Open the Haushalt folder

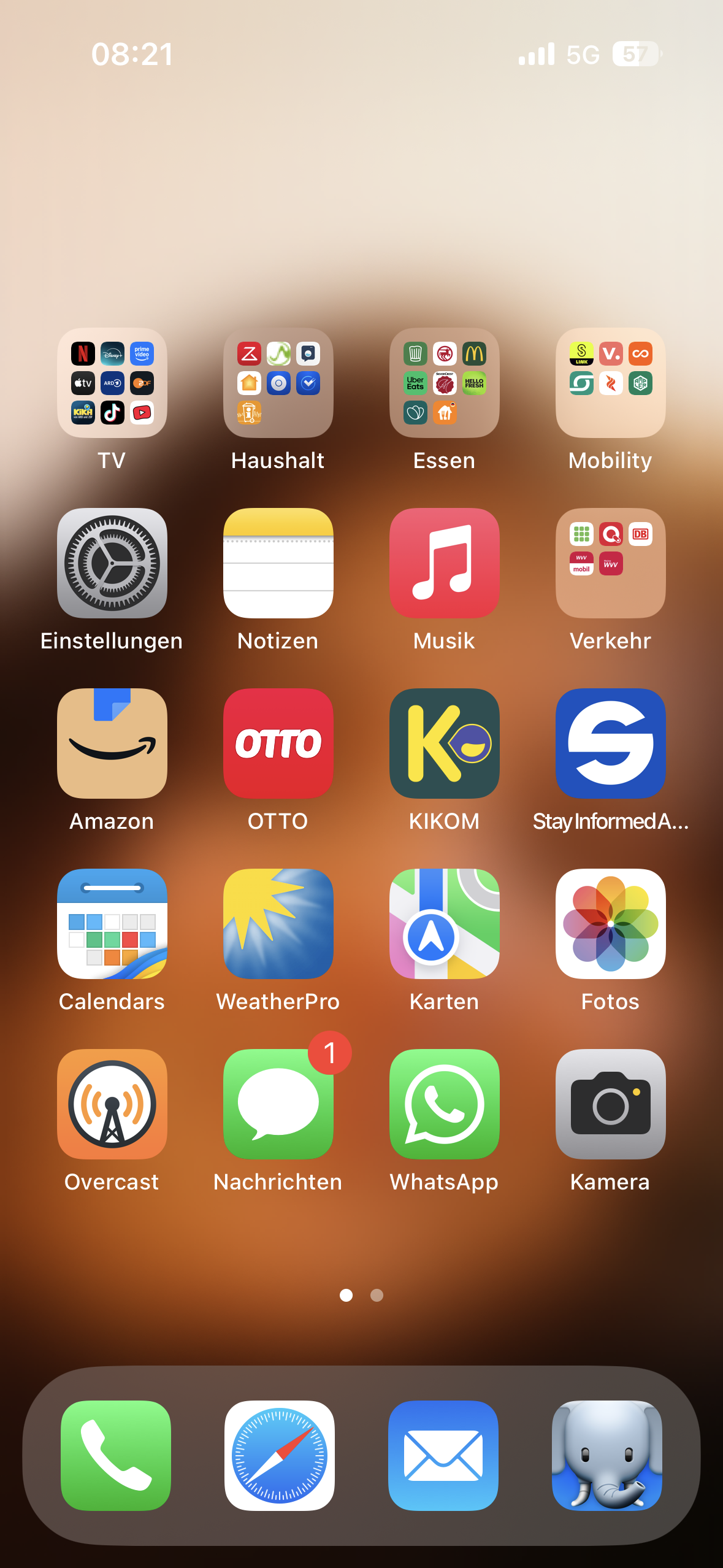[x=278, y=383]
